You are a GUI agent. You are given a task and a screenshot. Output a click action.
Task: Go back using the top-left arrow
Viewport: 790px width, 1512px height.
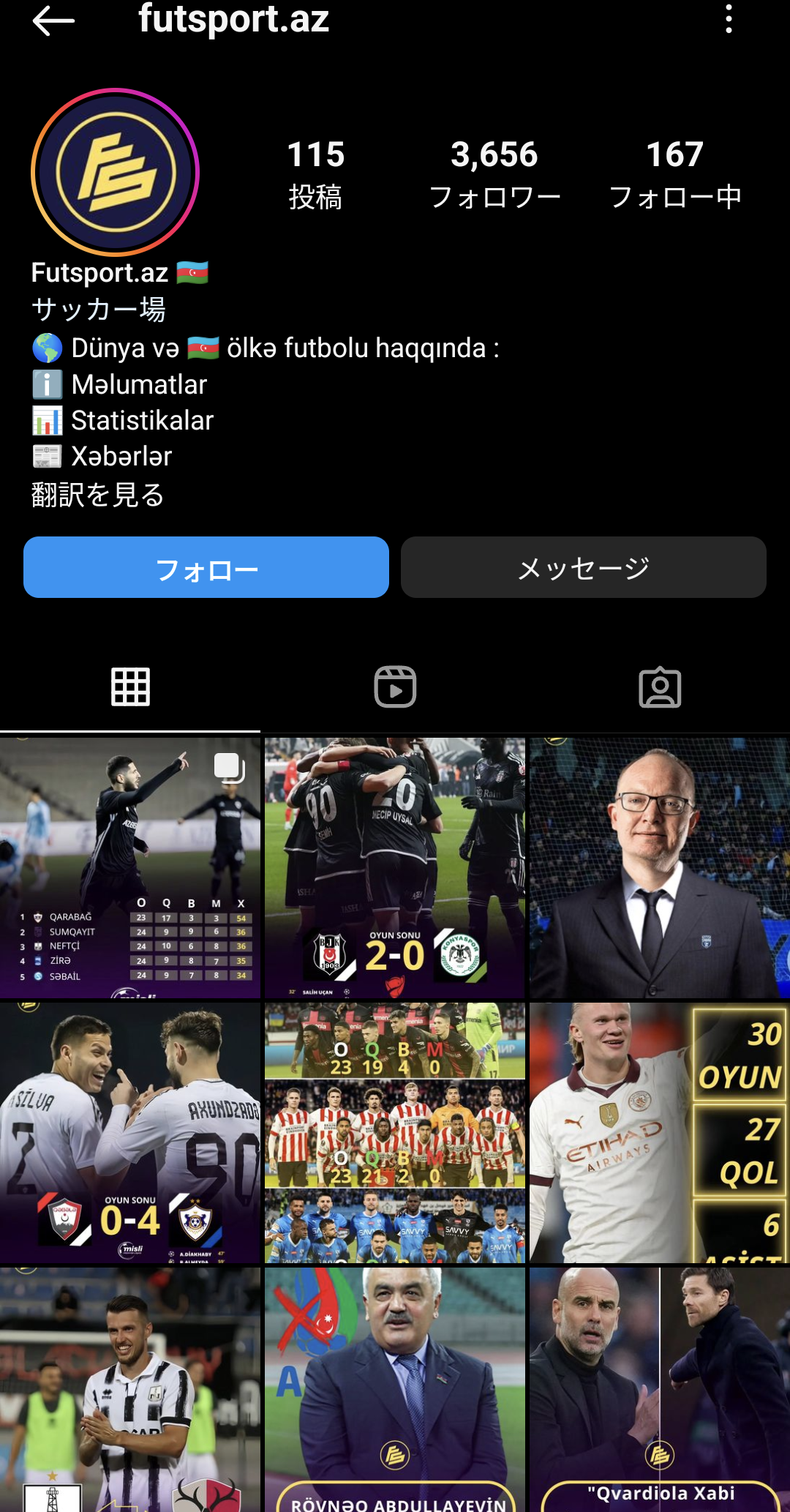point(53,20)
